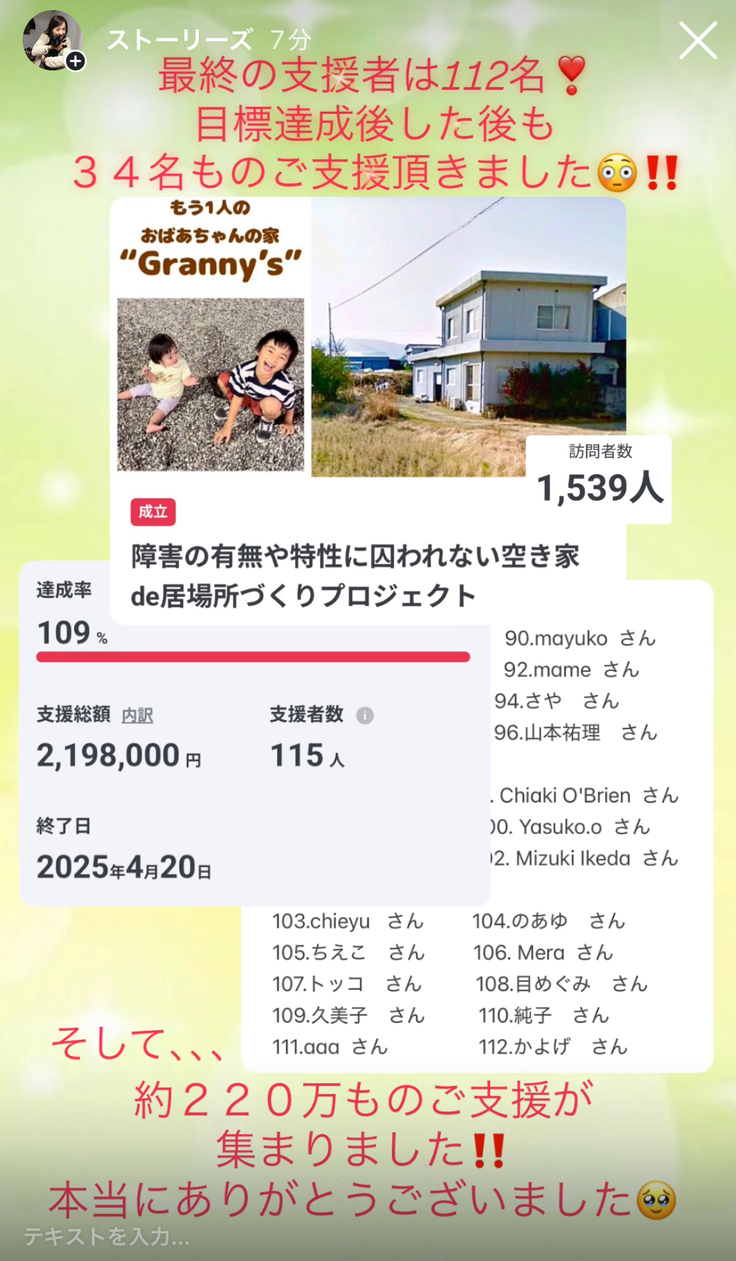Viewport: 736px width, 1261px height.
Task: Close the story viewer
Action: pos(697,41)
